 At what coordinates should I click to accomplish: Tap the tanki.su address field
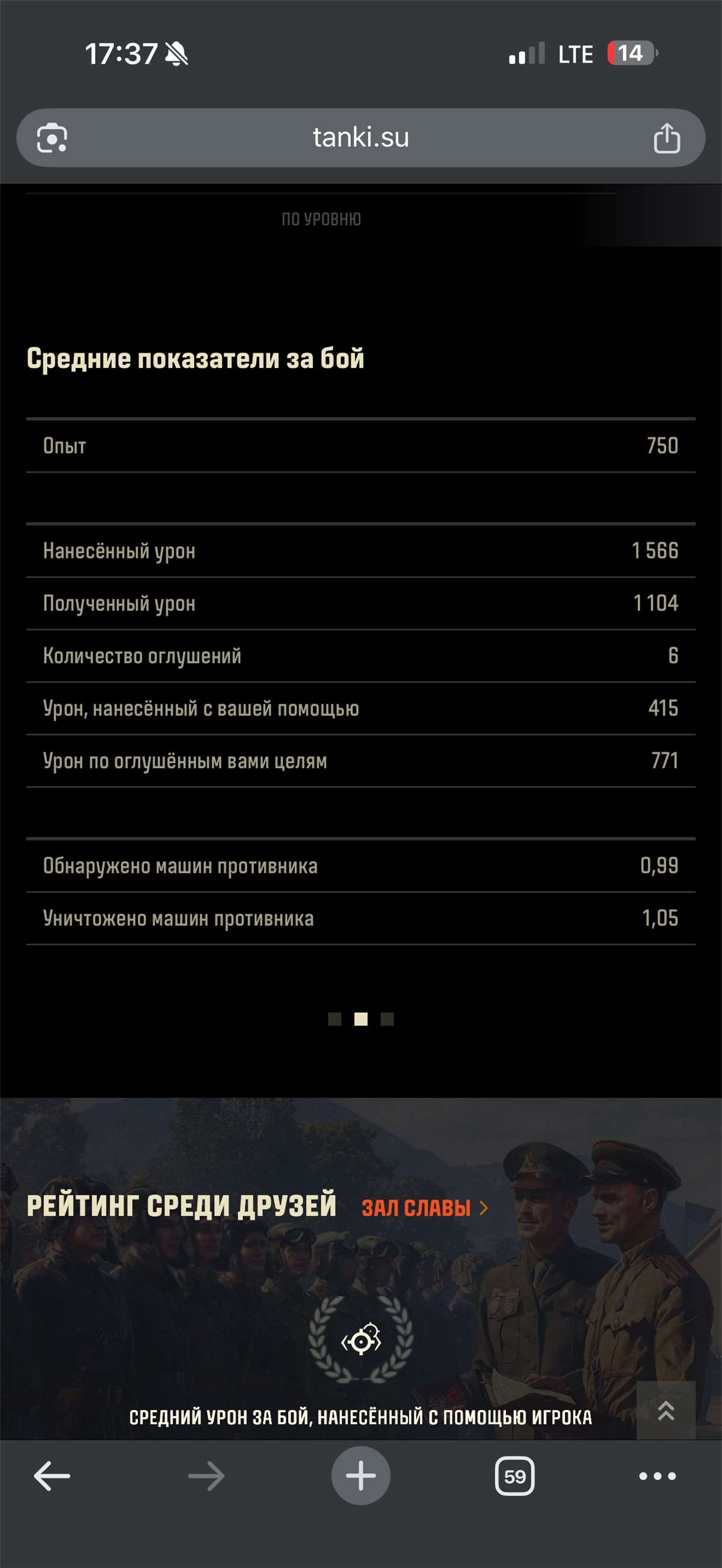point(361,138)
